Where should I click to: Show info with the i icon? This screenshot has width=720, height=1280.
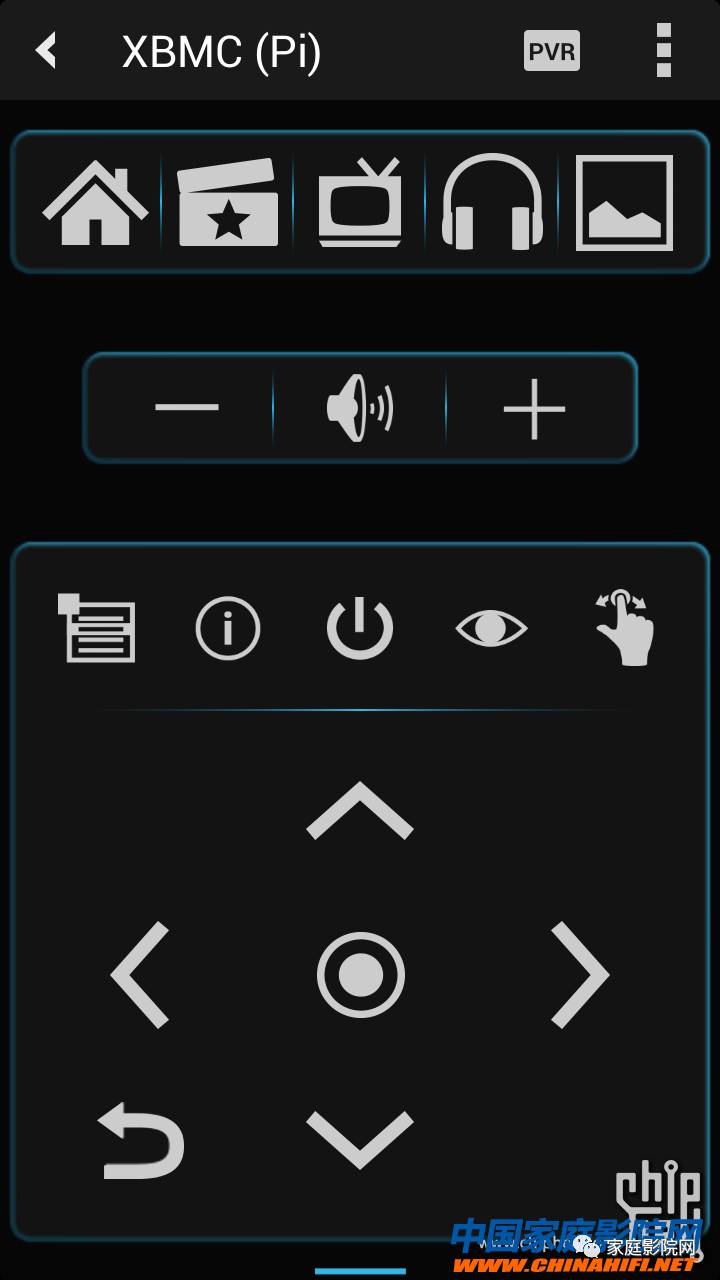pos(228,628)
